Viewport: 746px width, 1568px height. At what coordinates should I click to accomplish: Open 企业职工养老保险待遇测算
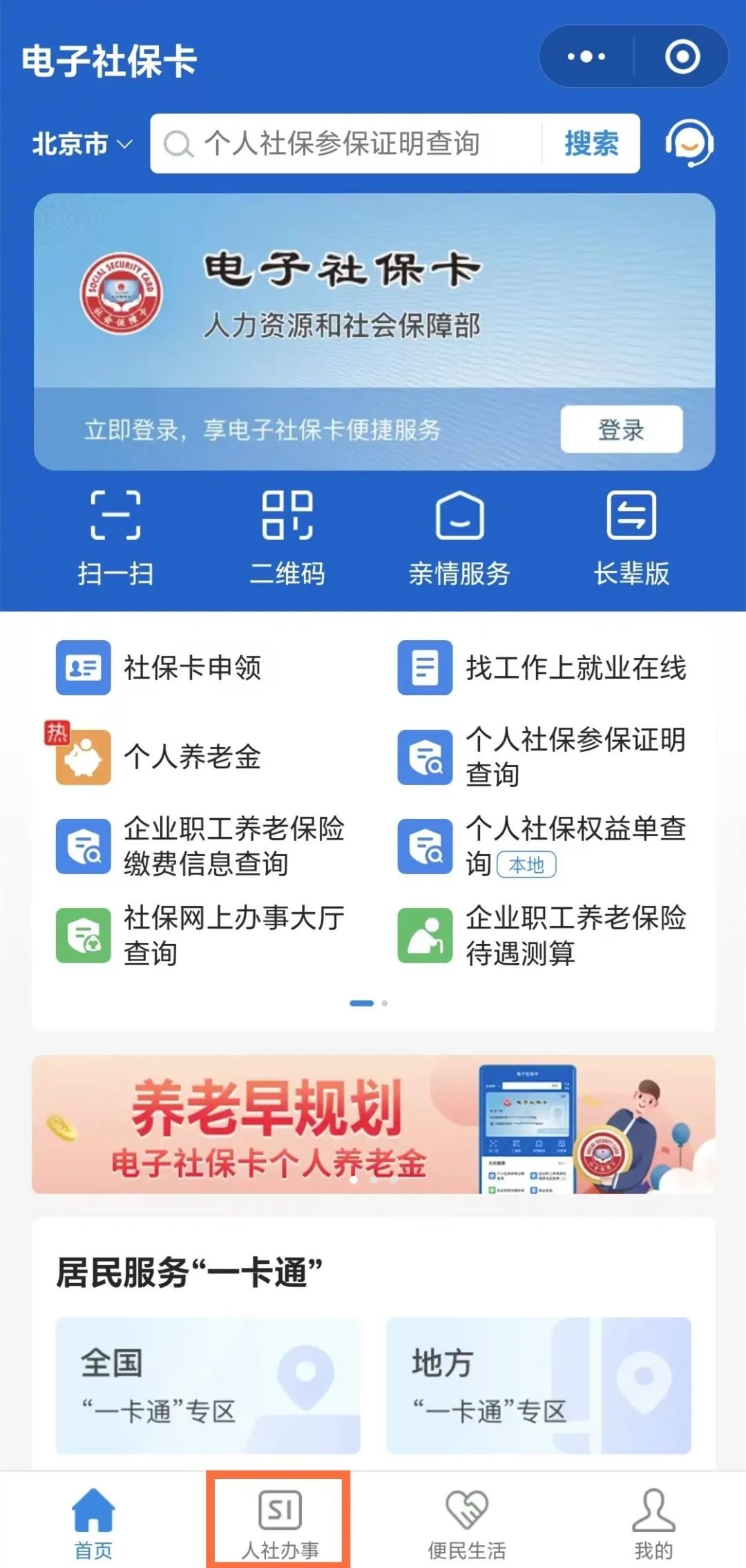[x=542, y=935]
